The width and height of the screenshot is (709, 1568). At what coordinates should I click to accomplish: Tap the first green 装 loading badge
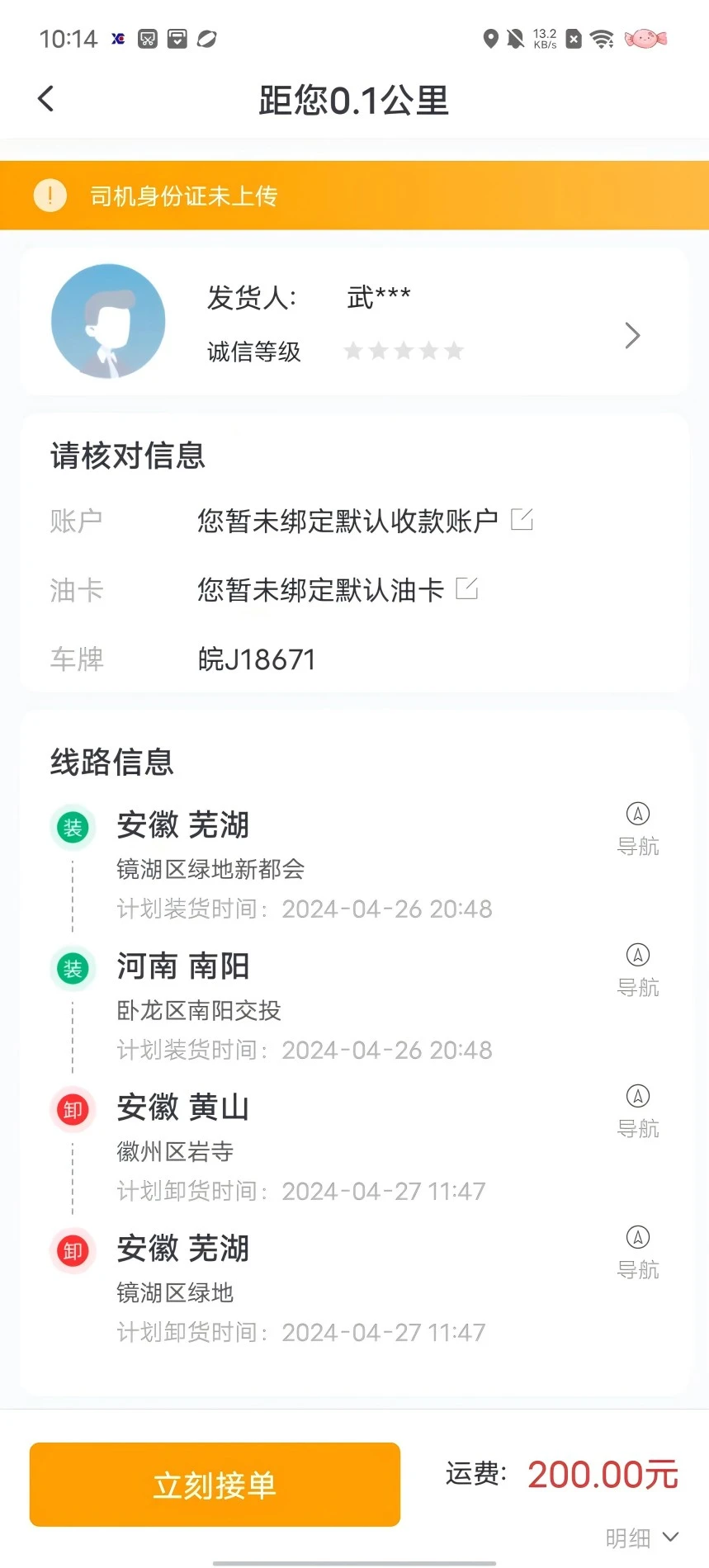(x=72, y=826)
